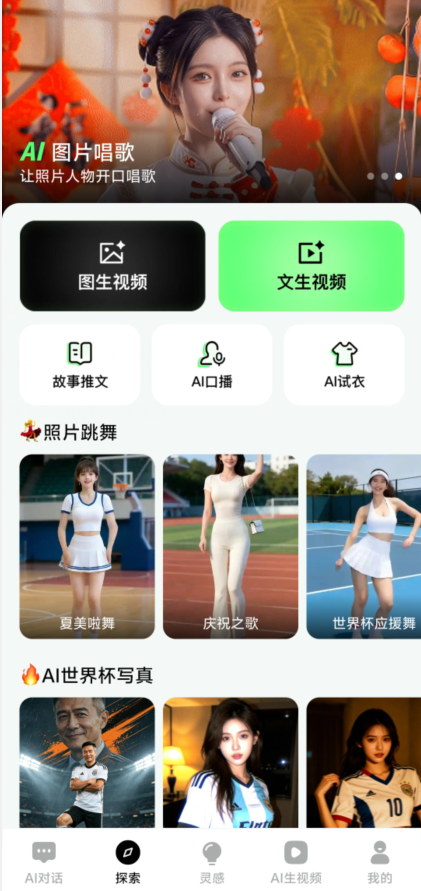Open the AI世界杯写真 card with number 10 jersey

[364, 763]
